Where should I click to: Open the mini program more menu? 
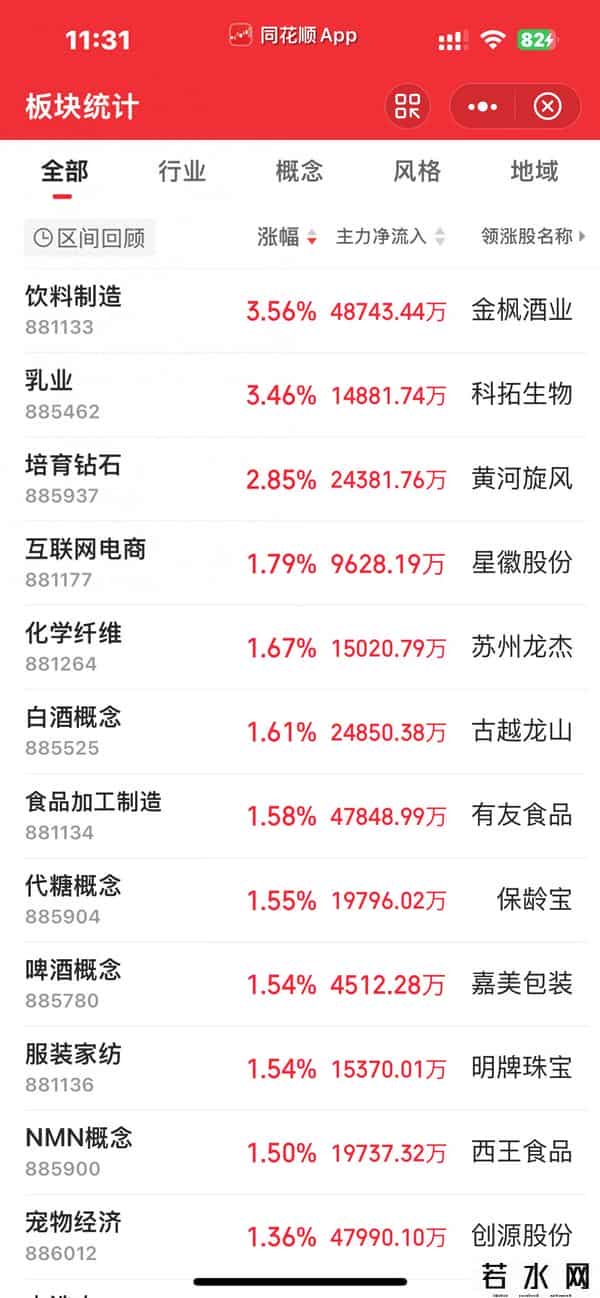coord(483,106)
